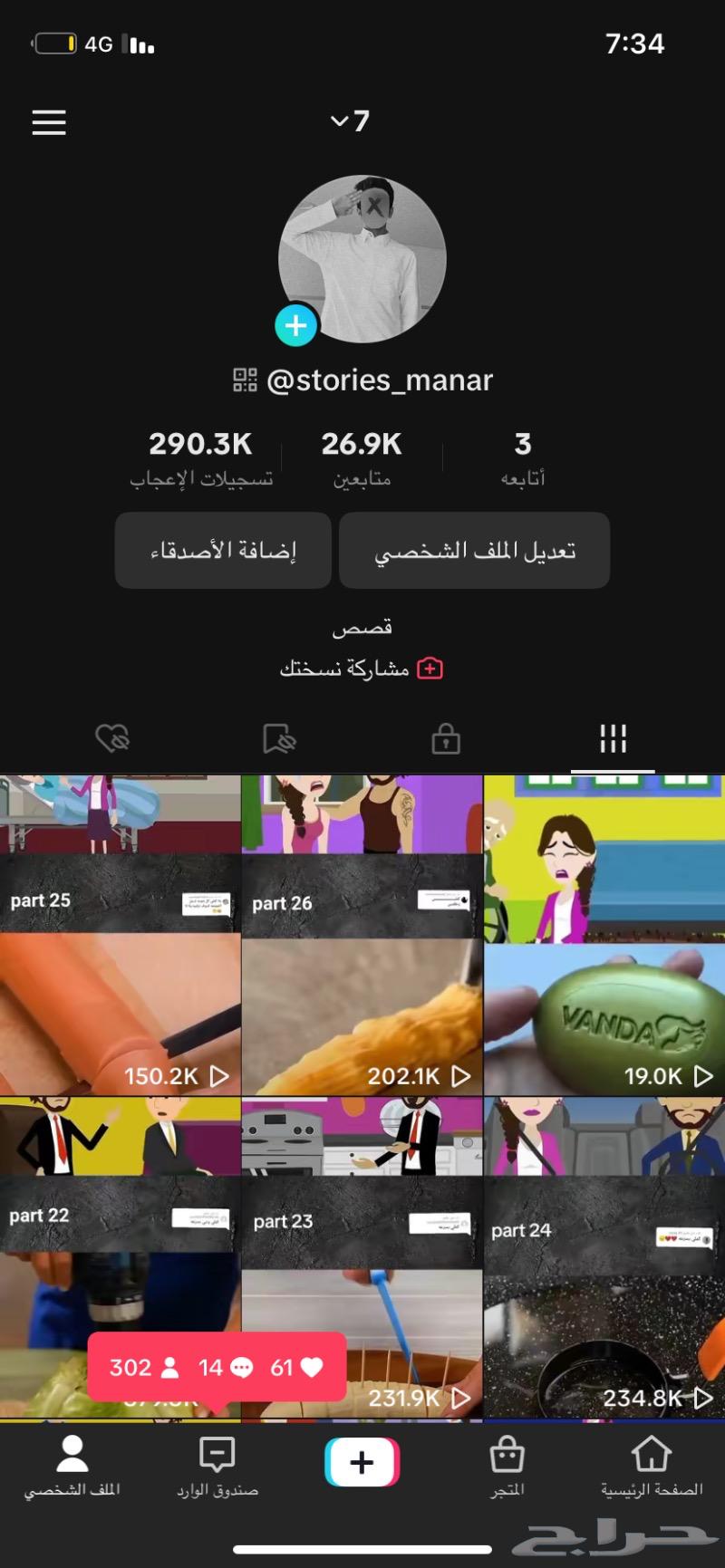Open the part 26 video
Screen dimensions: 725x1568
(362, 935)
